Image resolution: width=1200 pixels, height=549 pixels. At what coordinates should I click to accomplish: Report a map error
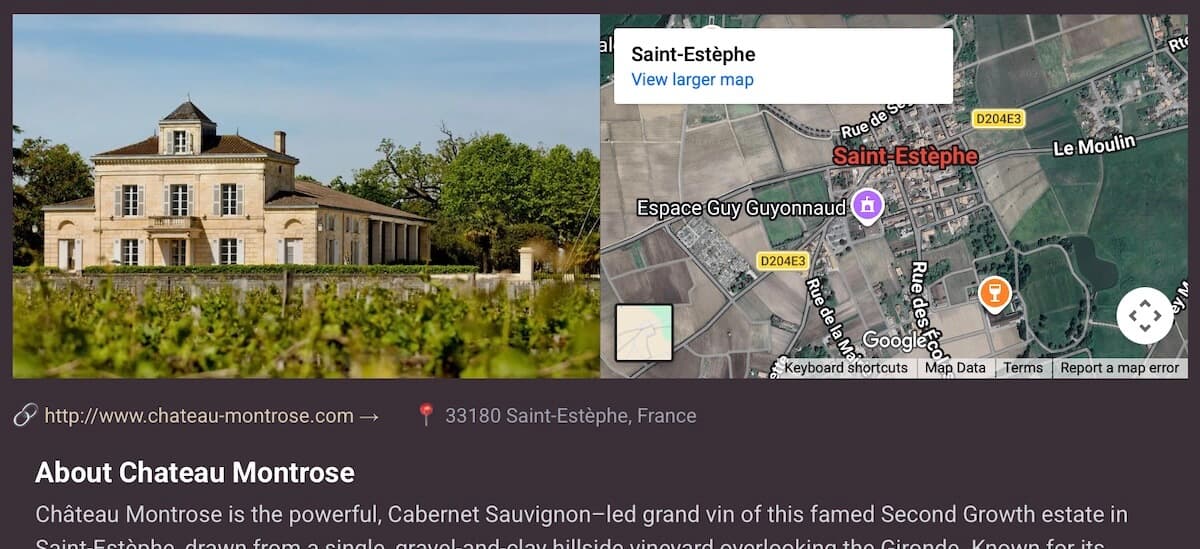pyautogui.click(x=1119, y=368)
